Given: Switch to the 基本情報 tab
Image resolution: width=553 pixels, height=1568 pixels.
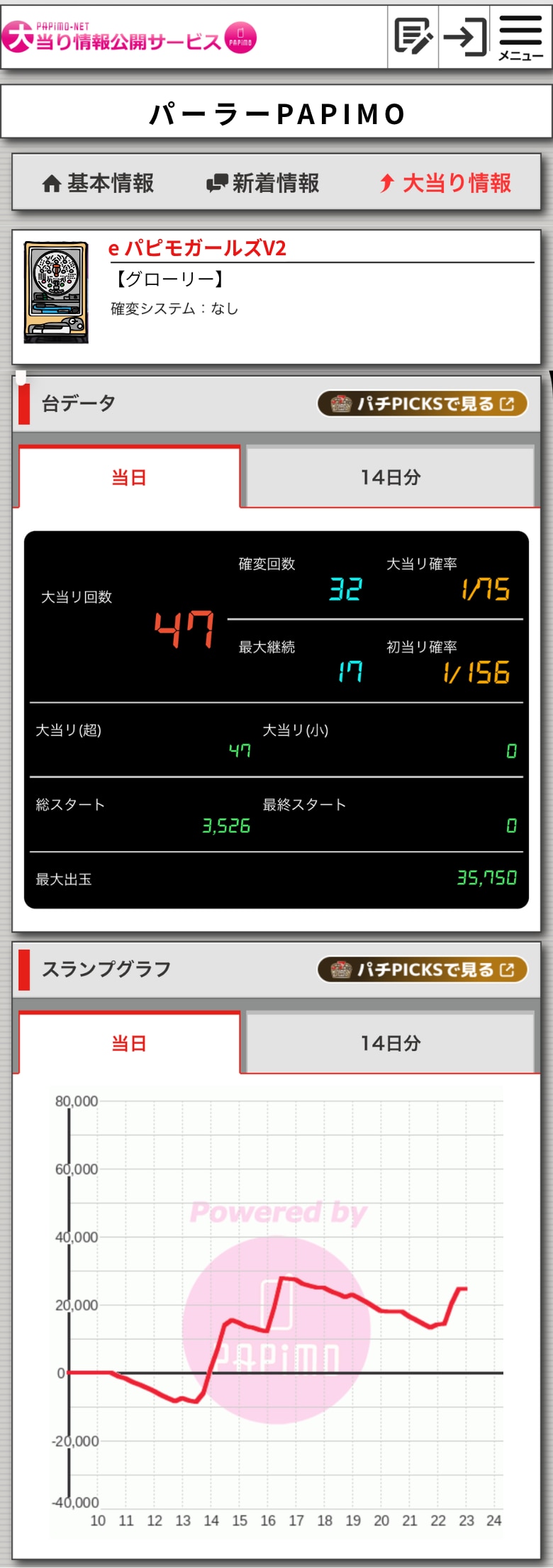Looking at the screenshot, I should pos(99,184).
